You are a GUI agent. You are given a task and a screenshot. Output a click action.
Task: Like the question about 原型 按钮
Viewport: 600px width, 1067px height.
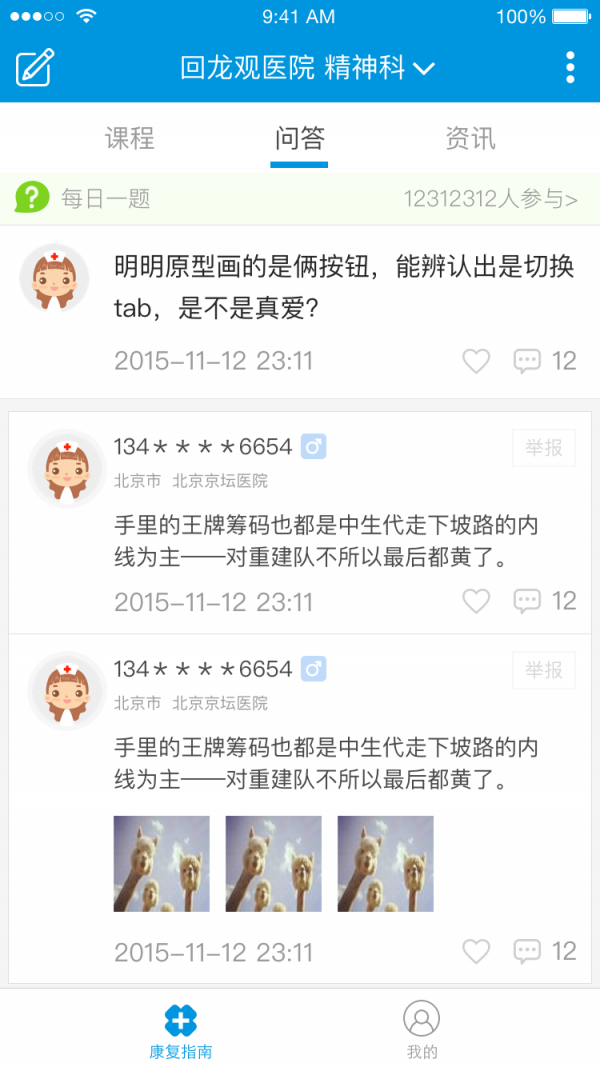(476, 361)
